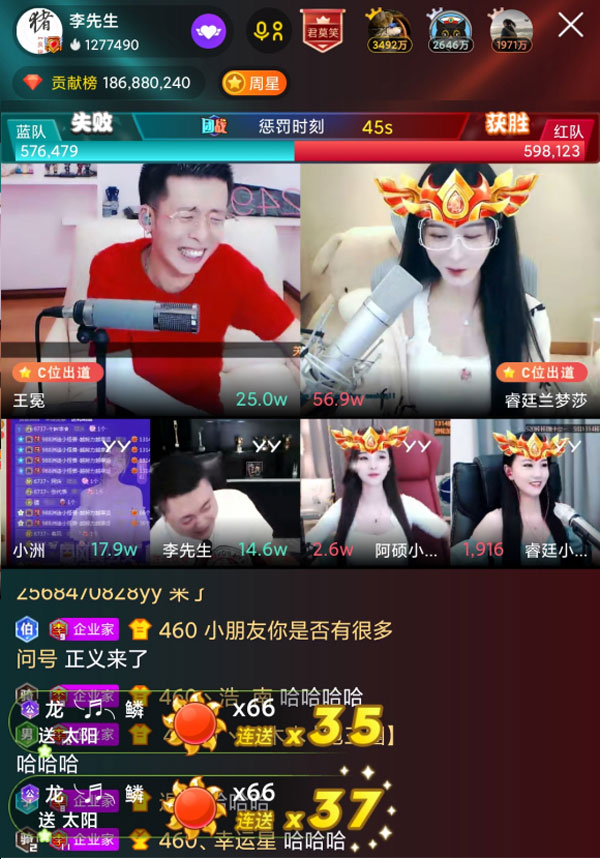The width and height of the screenshot is (600, 859).
Task: Tap the purple heart follow icon
Action: tap(209, 30)
